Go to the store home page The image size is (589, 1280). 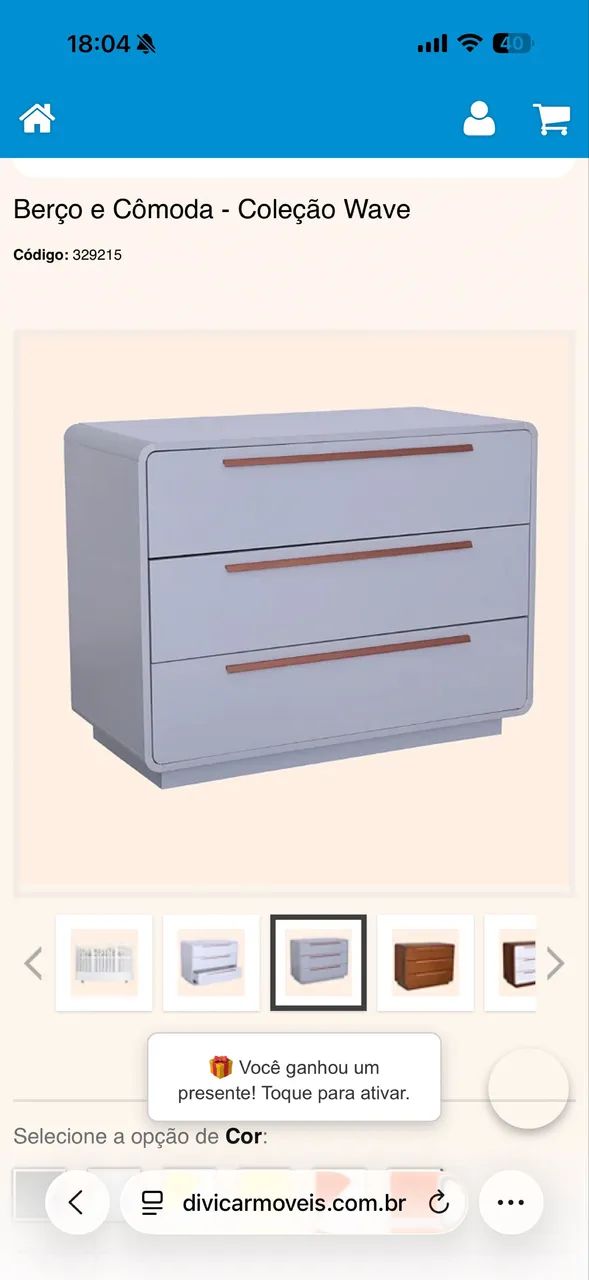(x=37, y=119)
